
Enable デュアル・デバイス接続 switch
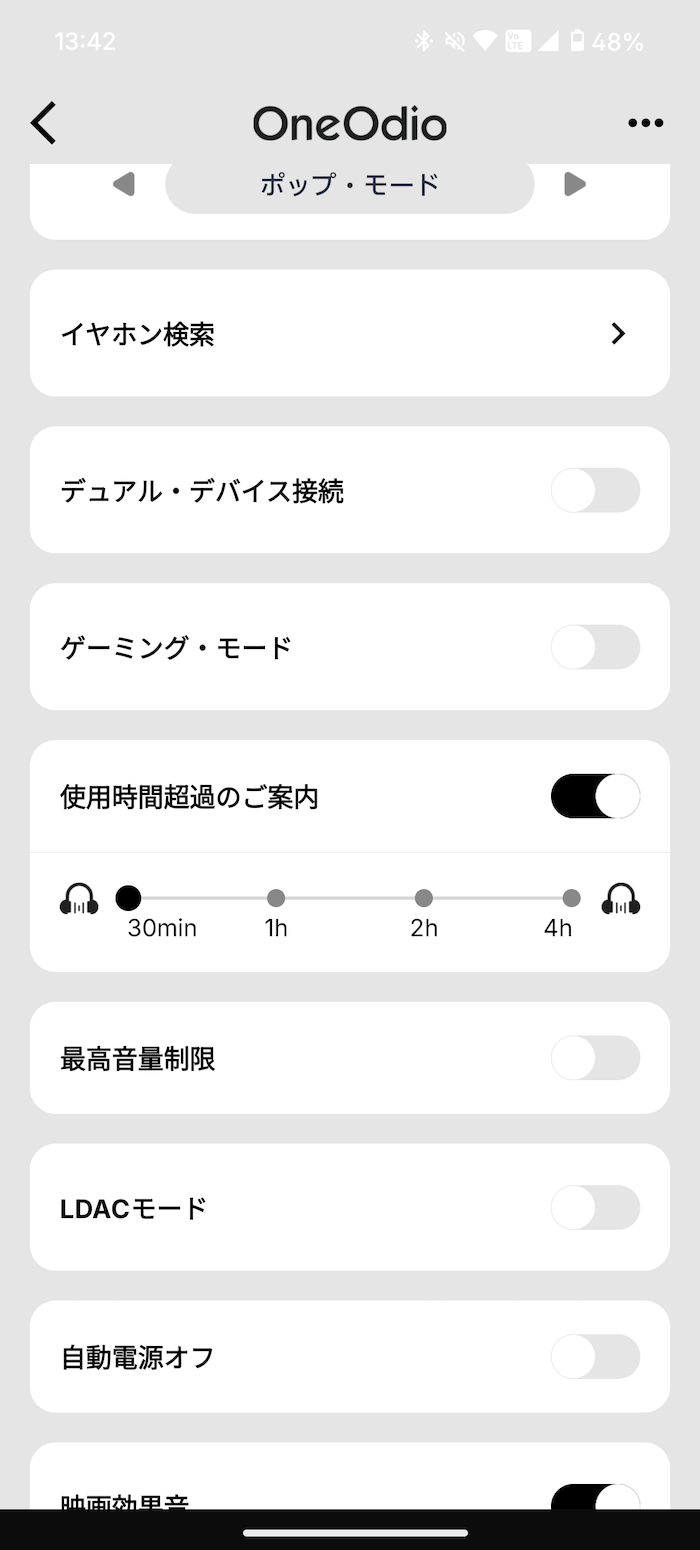pyautogui.click(x=595, y=490)
